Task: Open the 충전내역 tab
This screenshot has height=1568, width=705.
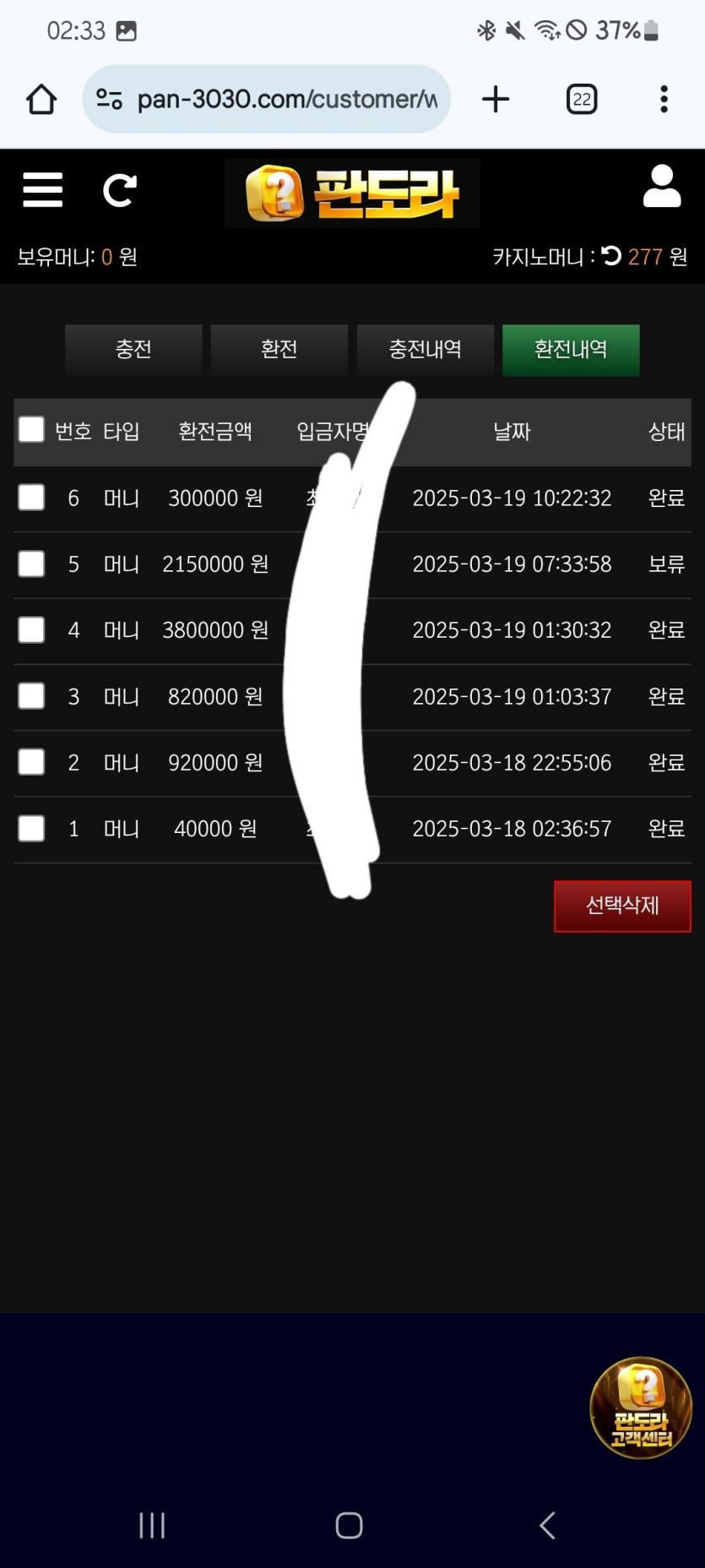Action: click(425, 349)
